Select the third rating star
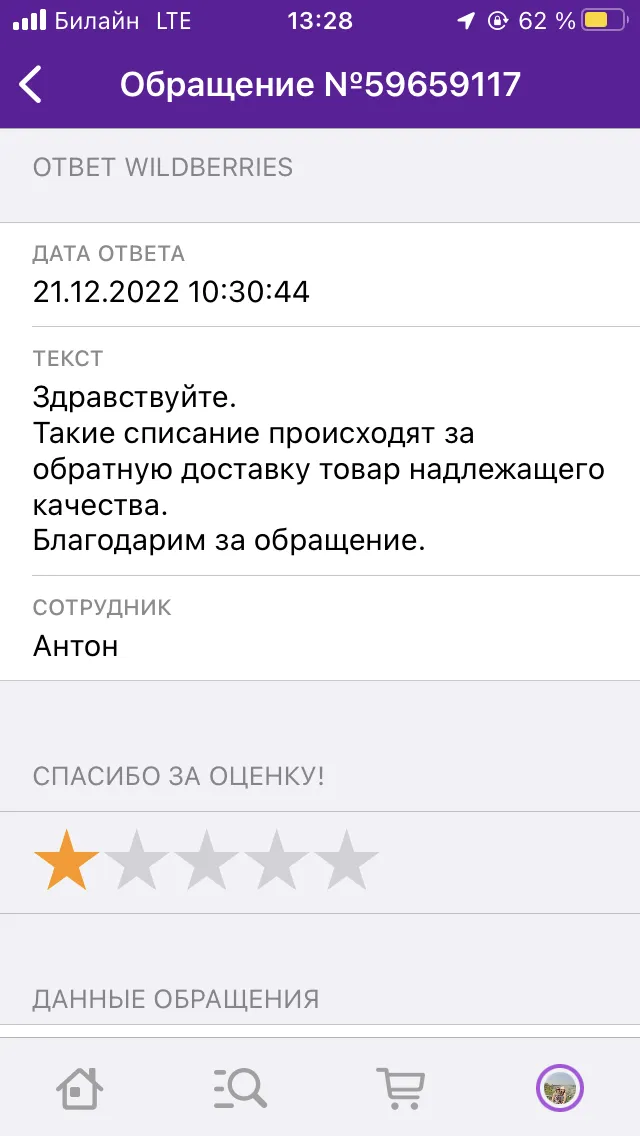 207,860
